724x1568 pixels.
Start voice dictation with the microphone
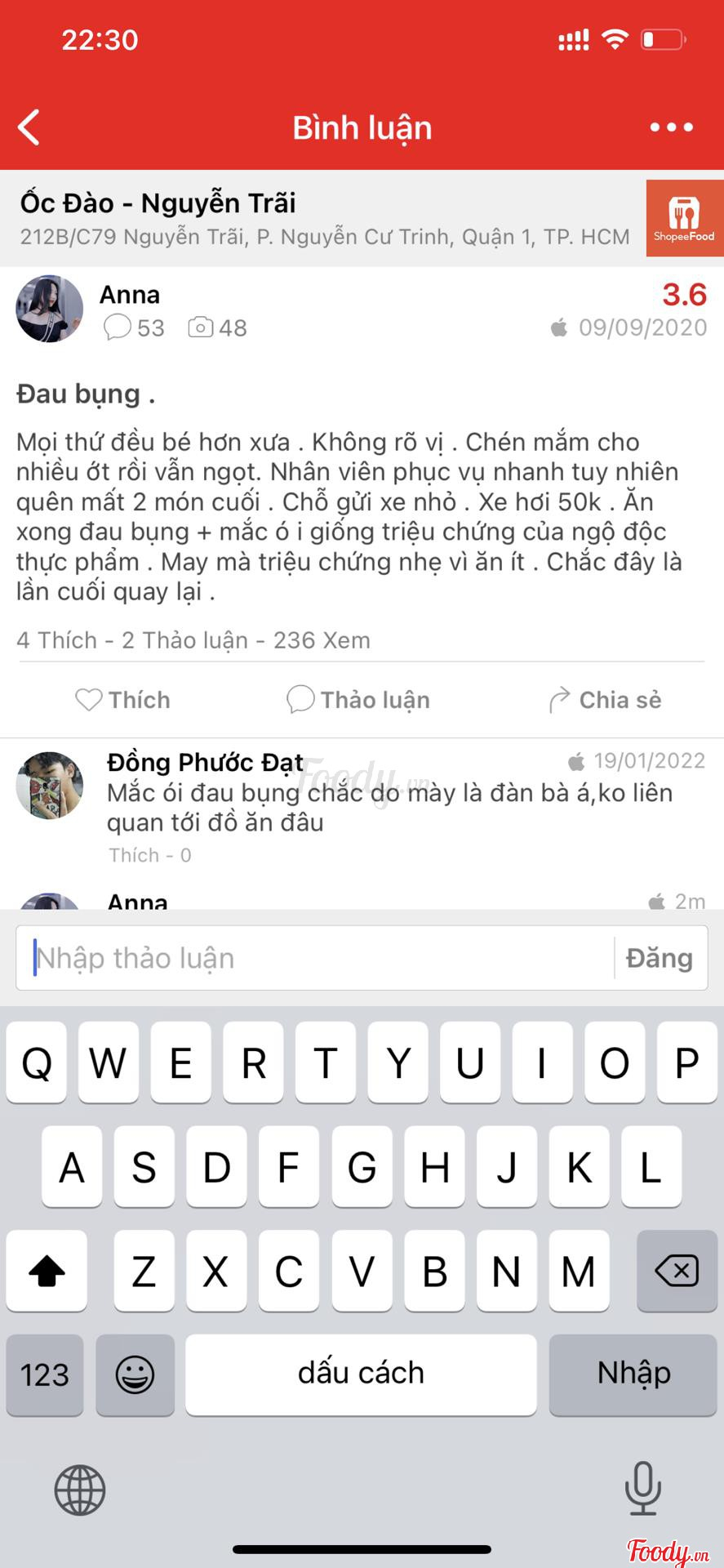[642, 1488]
